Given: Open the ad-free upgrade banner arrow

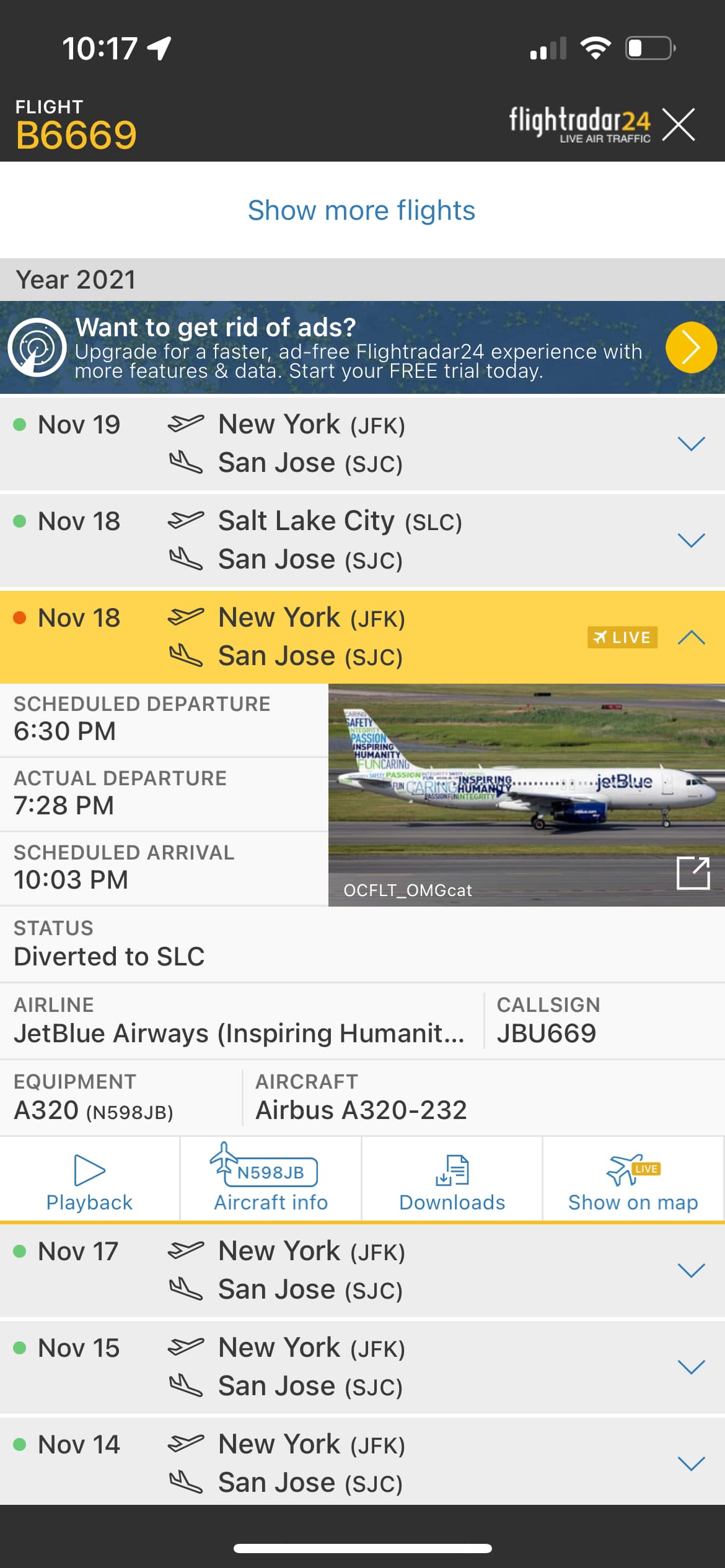Looking at the screenshot, I should [690, 347].
